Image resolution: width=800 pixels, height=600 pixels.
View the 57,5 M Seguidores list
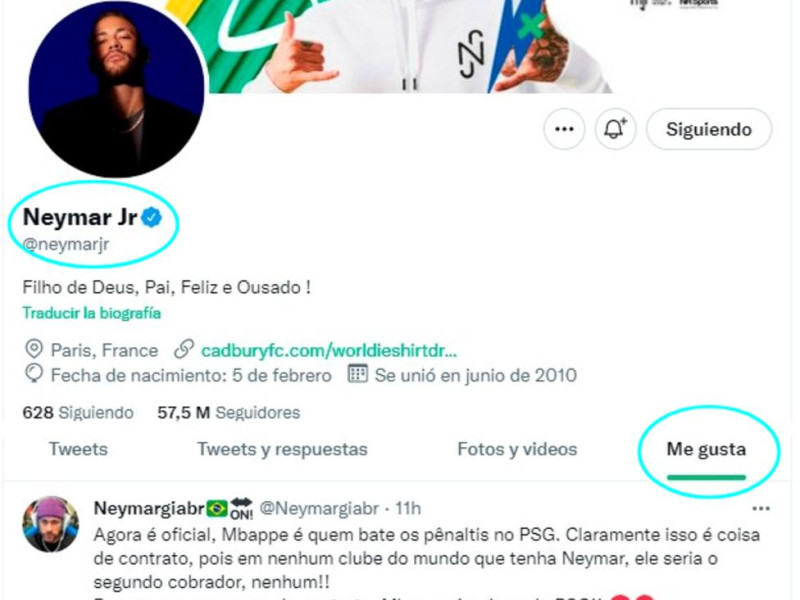coord(228,412)
